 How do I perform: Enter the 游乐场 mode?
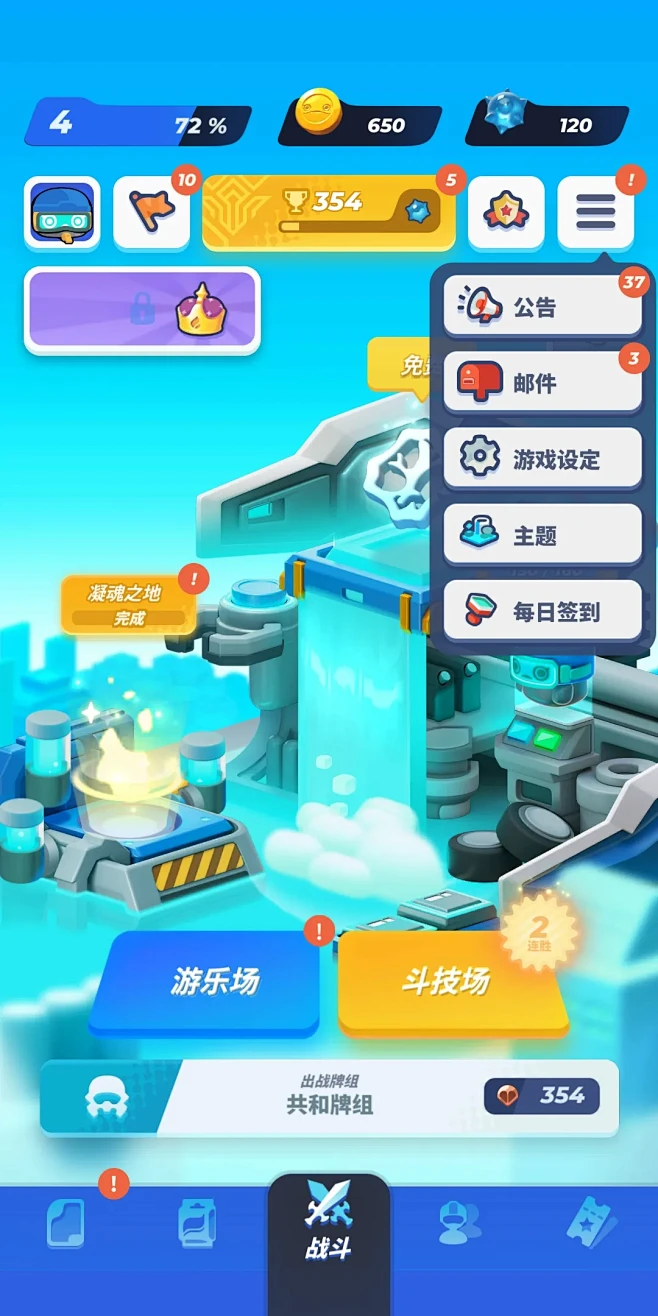click(204, 982)
